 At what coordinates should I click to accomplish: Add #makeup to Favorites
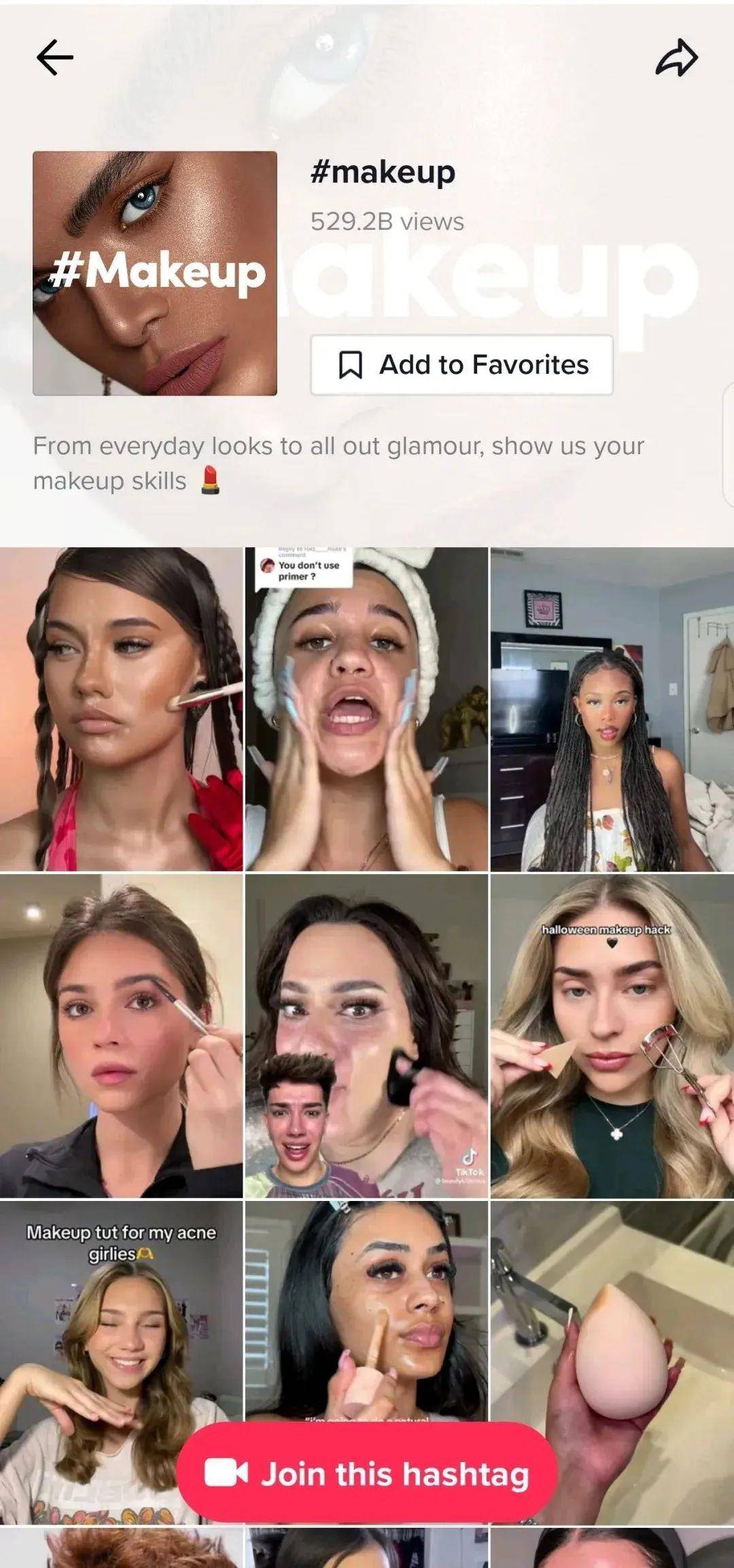pos(461,365)
